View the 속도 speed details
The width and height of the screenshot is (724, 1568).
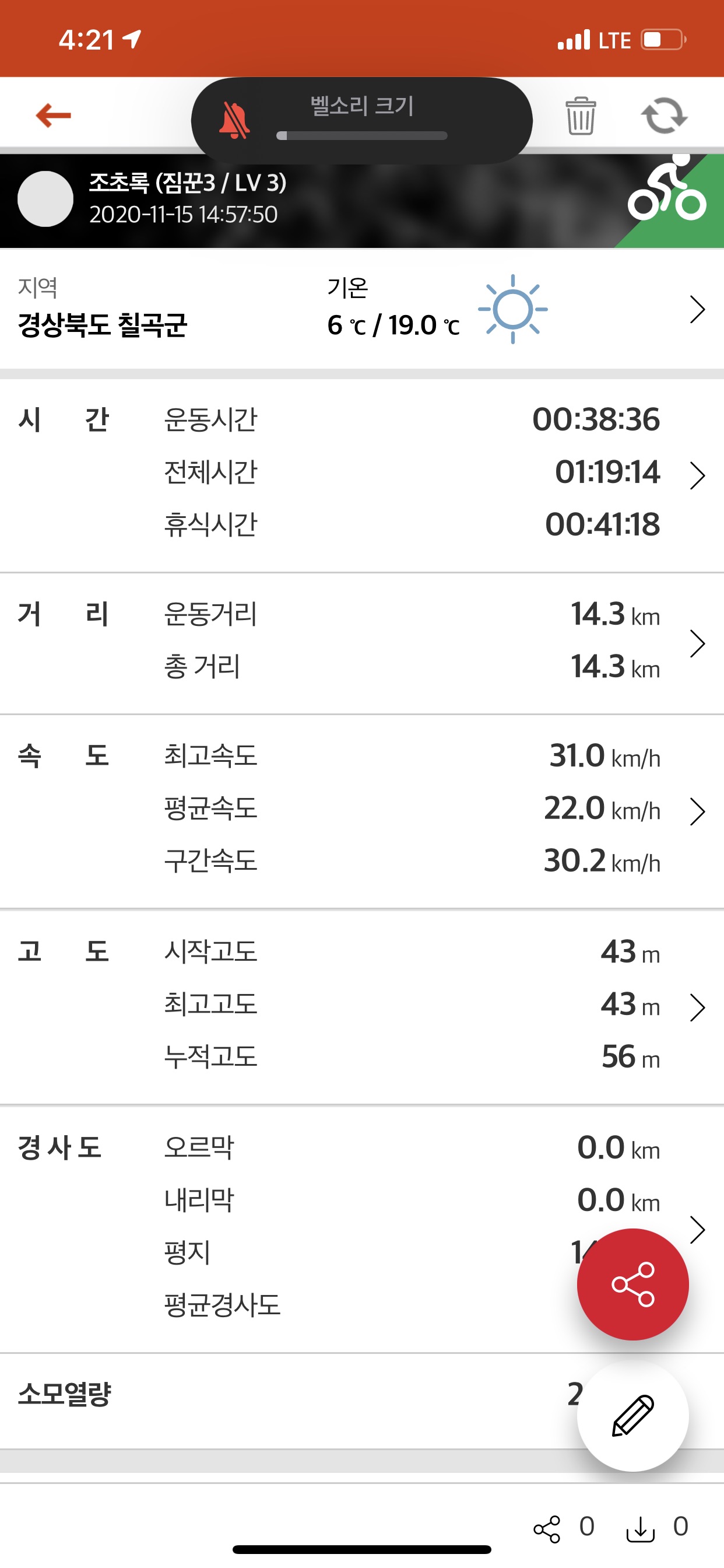697,811
